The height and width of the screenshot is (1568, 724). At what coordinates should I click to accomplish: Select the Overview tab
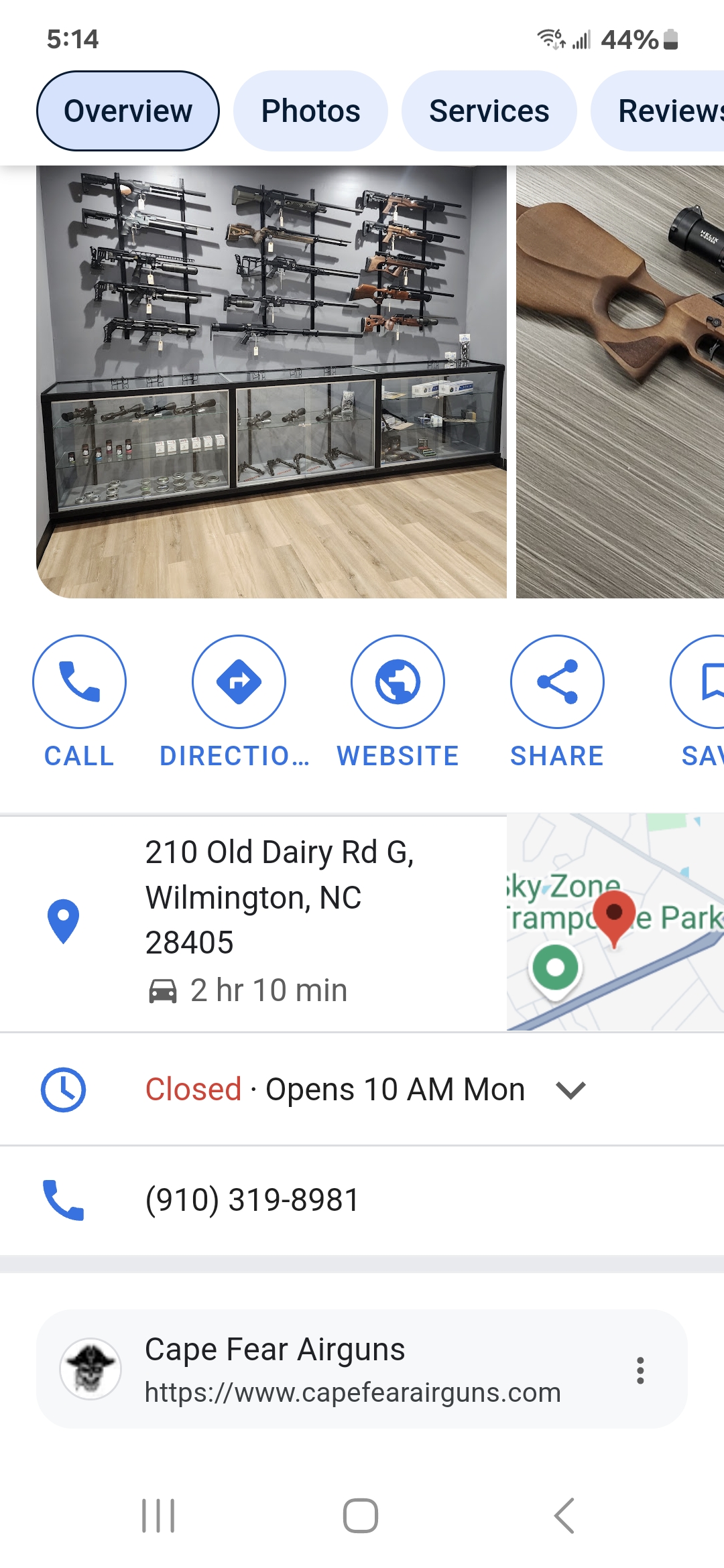click(x=127, y=111)
